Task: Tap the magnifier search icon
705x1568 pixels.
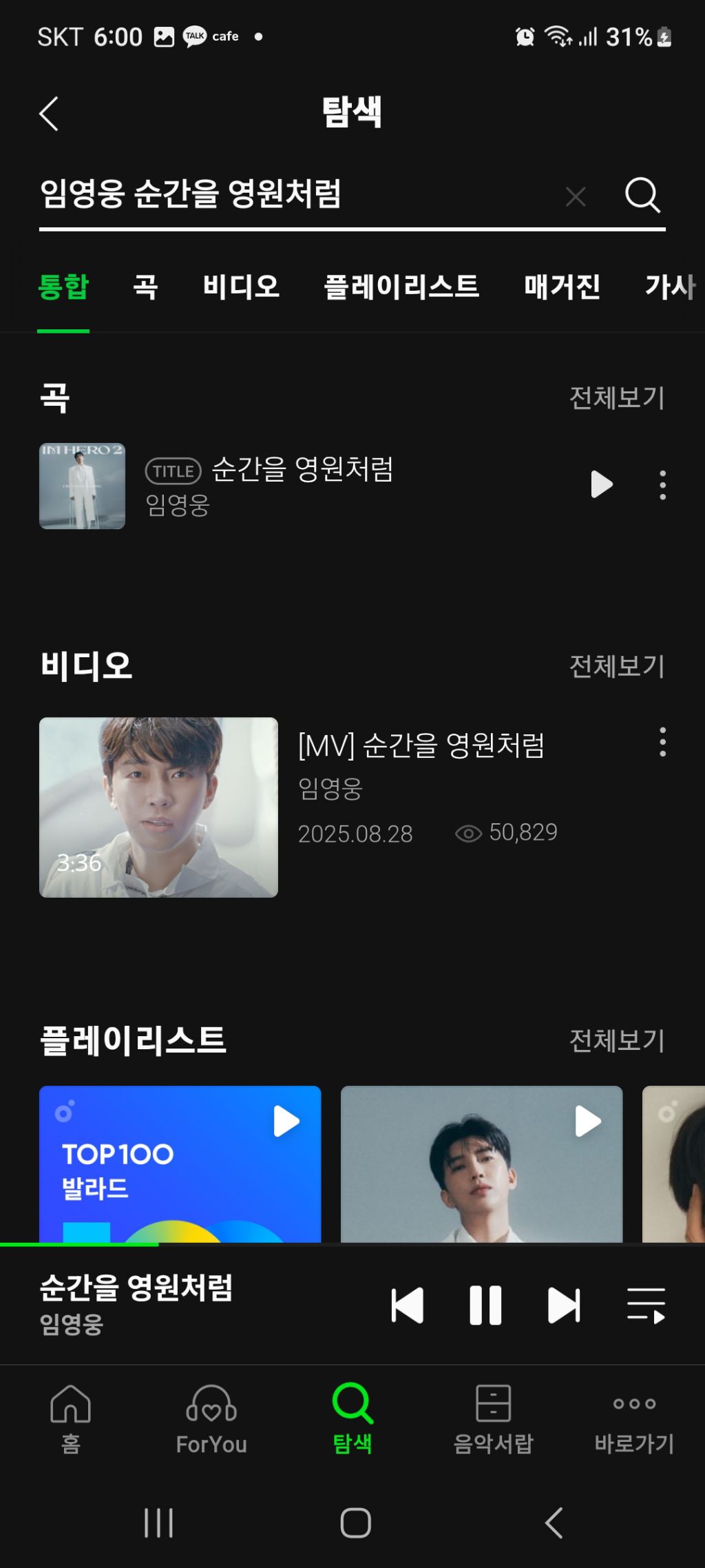Action: (x=642, y=196)
